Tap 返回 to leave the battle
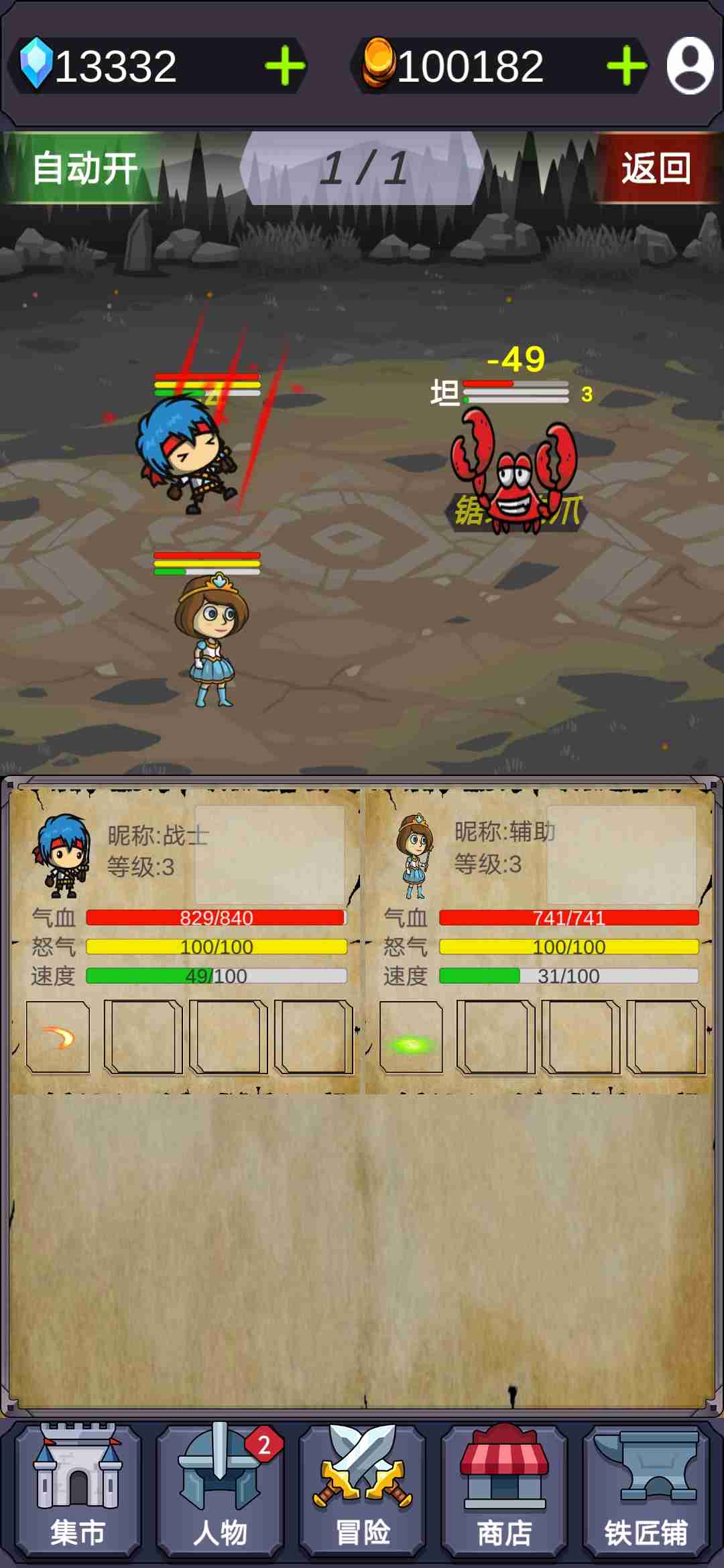Screen dimensions: 724x1568 click(x=656, y=168)
